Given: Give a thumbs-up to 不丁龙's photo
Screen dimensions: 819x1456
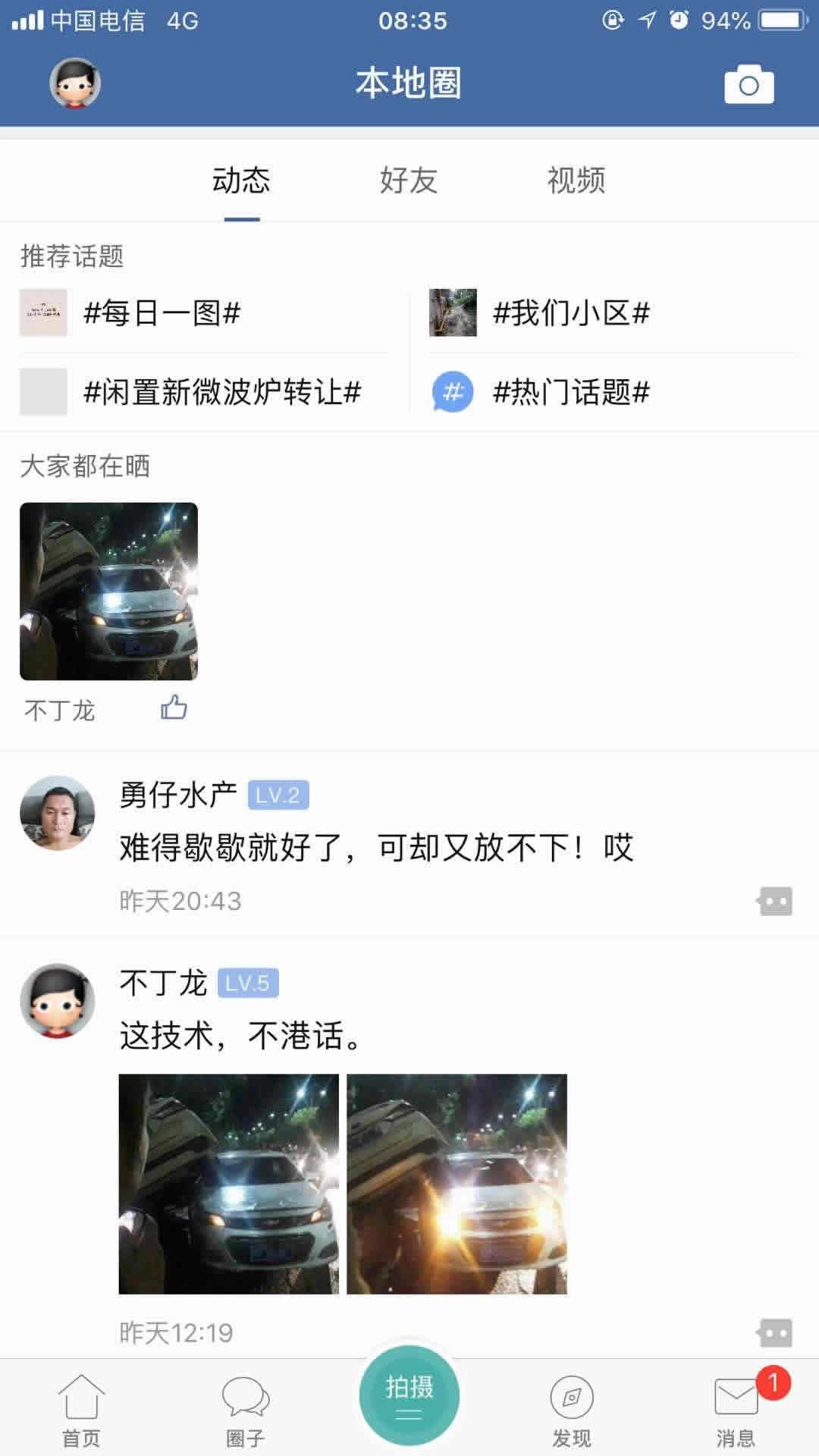Looking at the screenshot, I should (174, 706).
